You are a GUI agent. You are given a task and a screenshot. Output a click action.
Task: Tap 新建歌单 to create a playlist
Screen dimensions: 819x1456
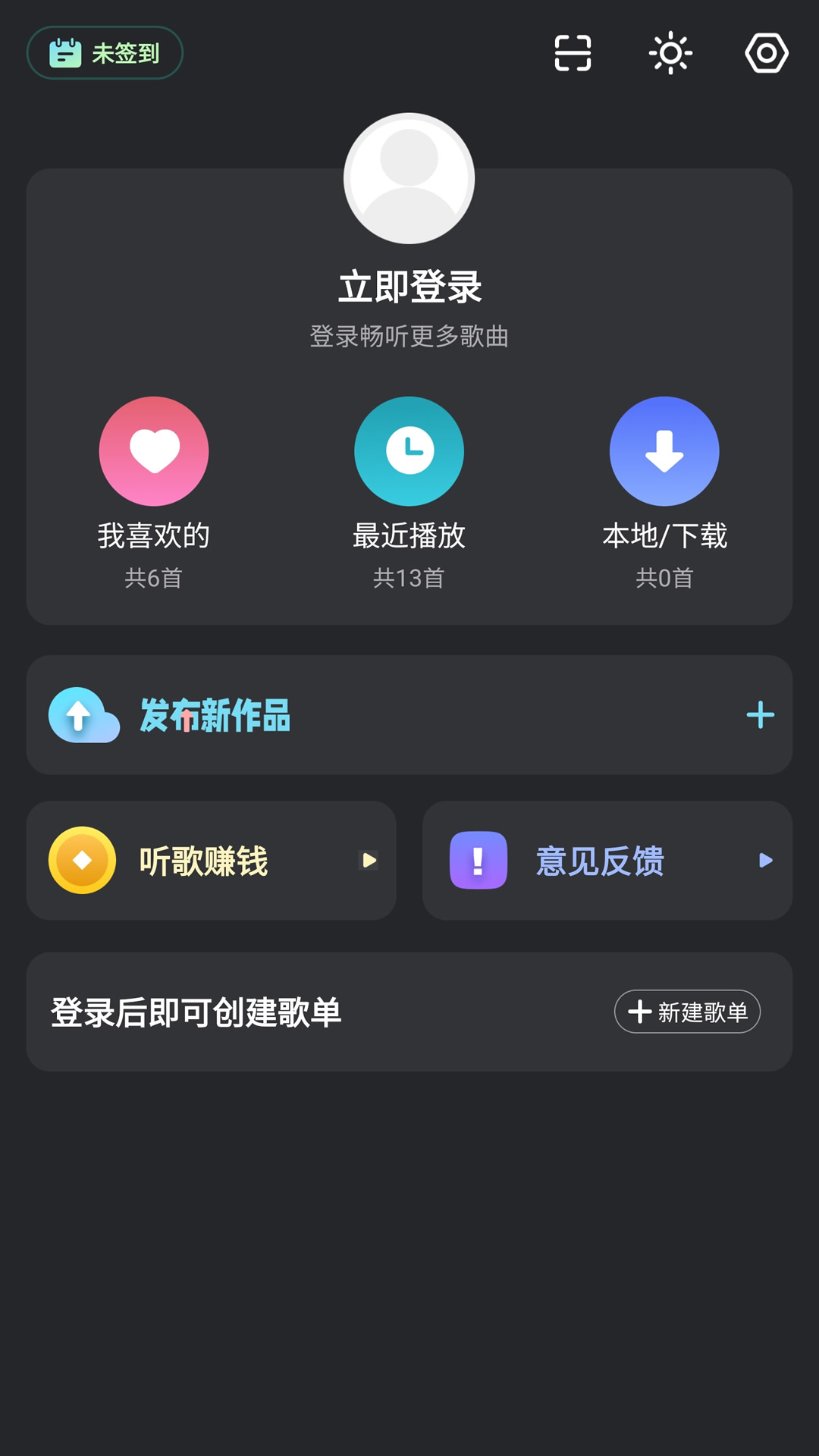687,1010
